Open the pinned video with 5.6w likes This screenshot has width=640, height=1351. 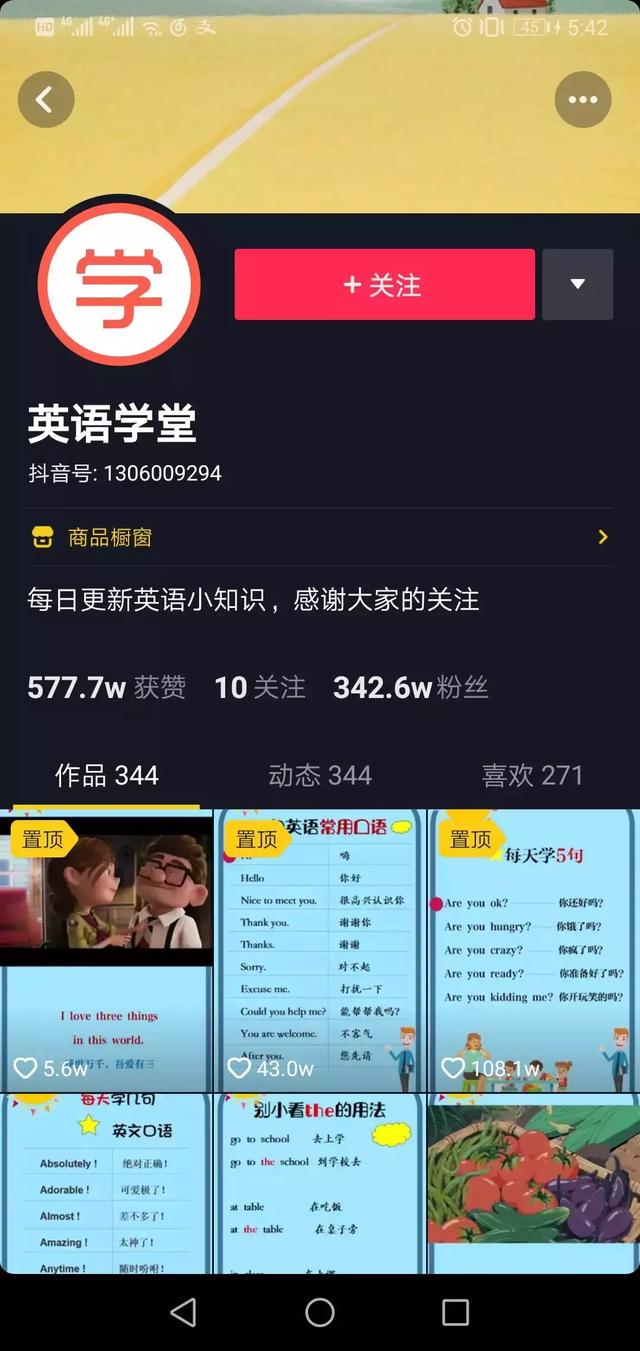(x=107, y=950)
